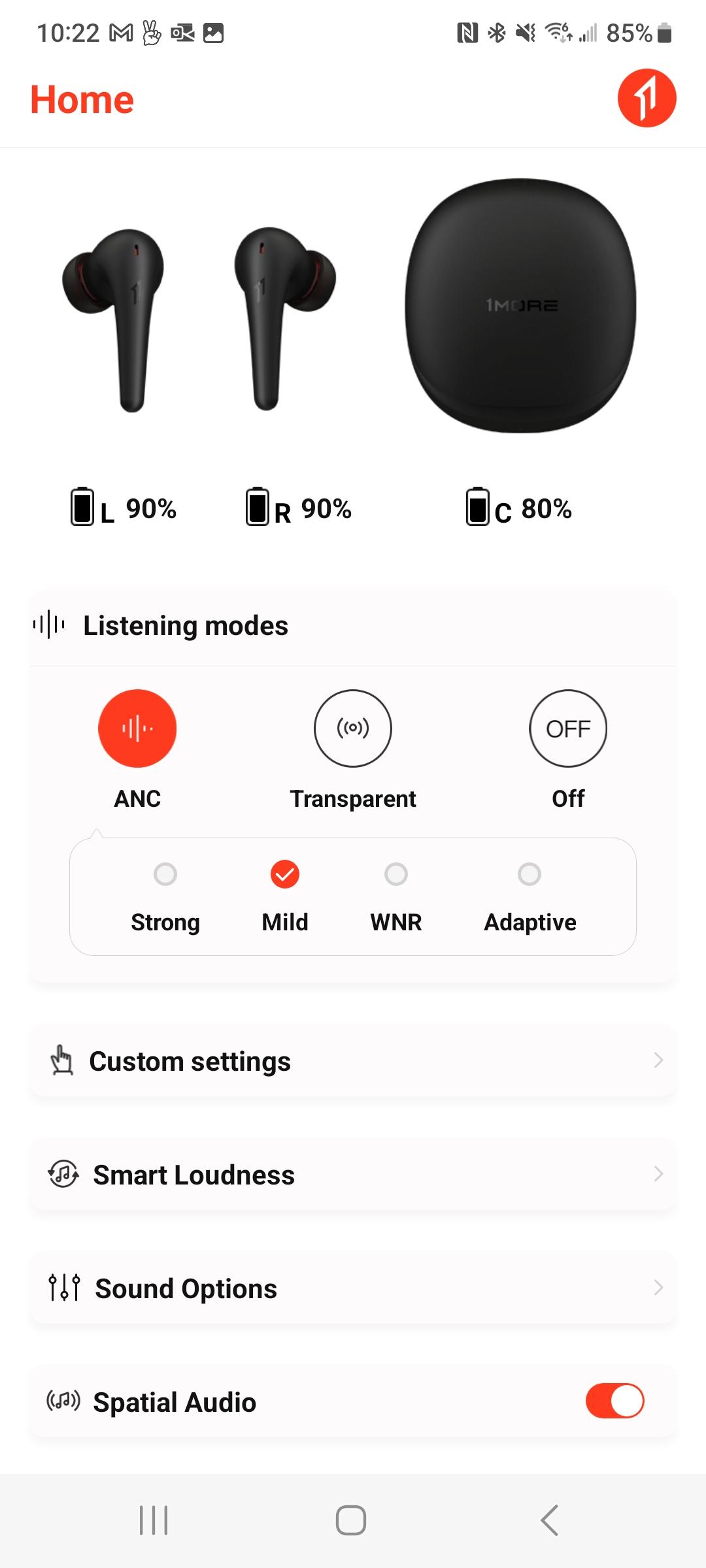Open the 1MORE logo button
Image resolution: width=706 pixels, height=1568 pixels.
point(647,98)
